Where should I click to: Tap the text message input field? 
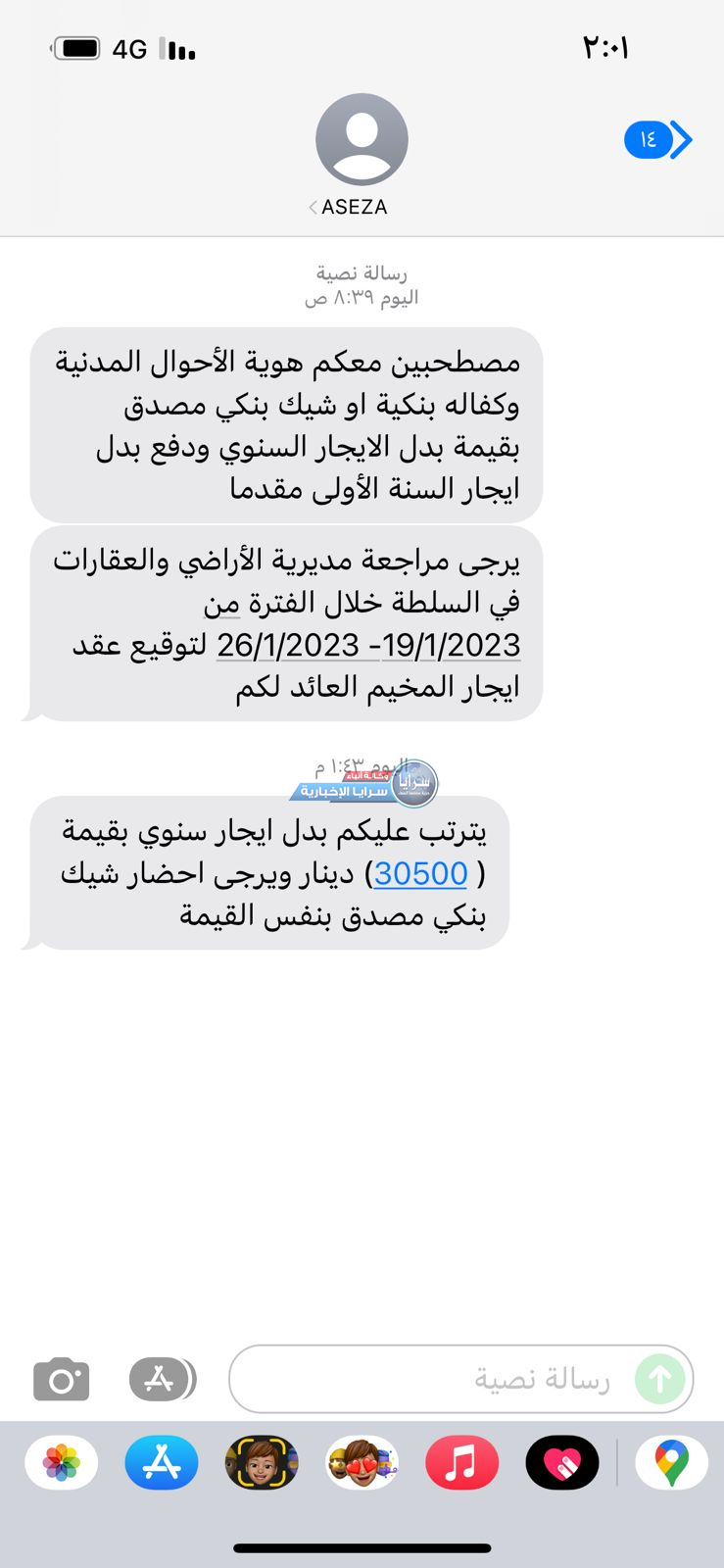(431, 1379)
